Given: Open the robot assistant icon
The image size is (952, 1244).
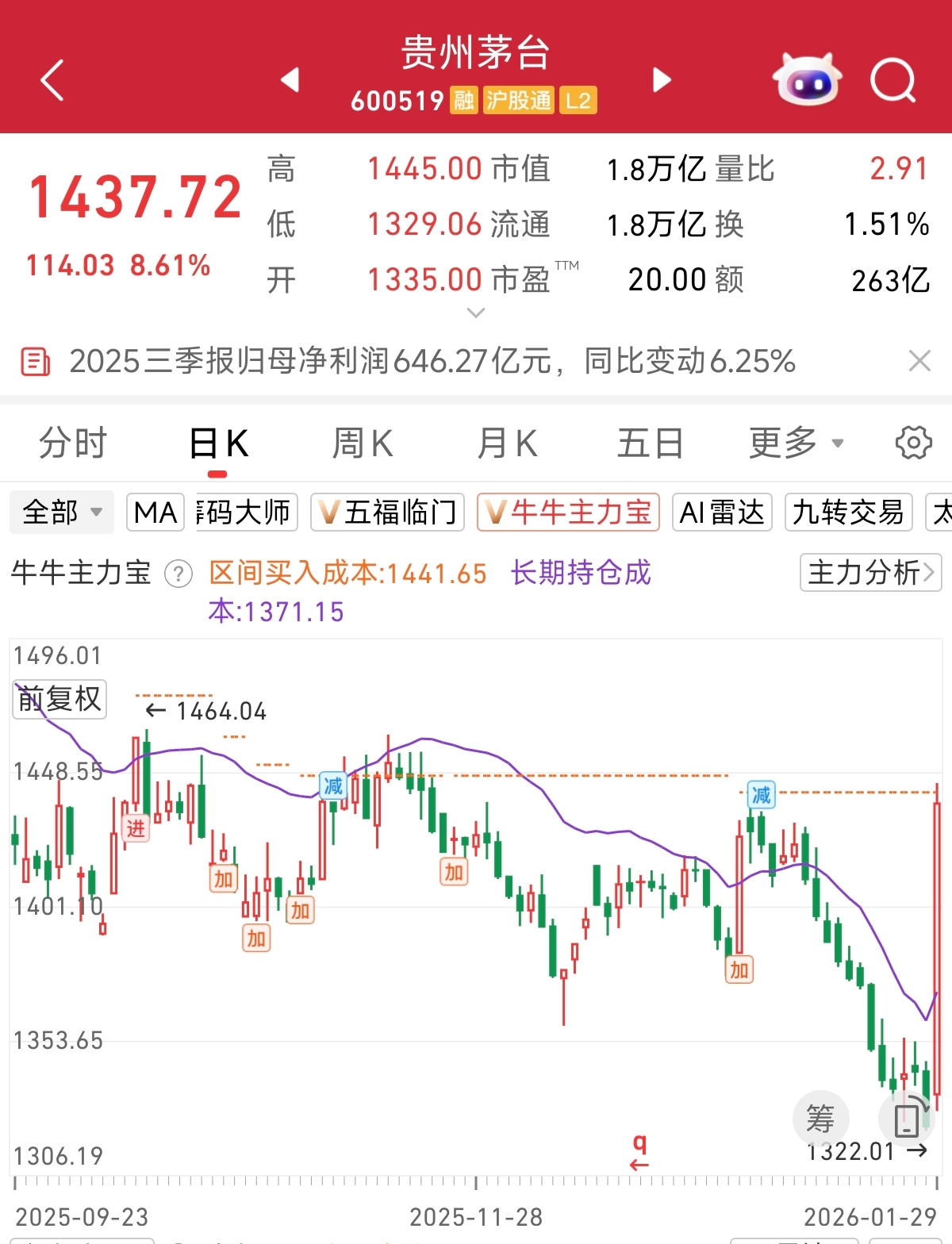Looking at the screenshot, I should 807,80.
